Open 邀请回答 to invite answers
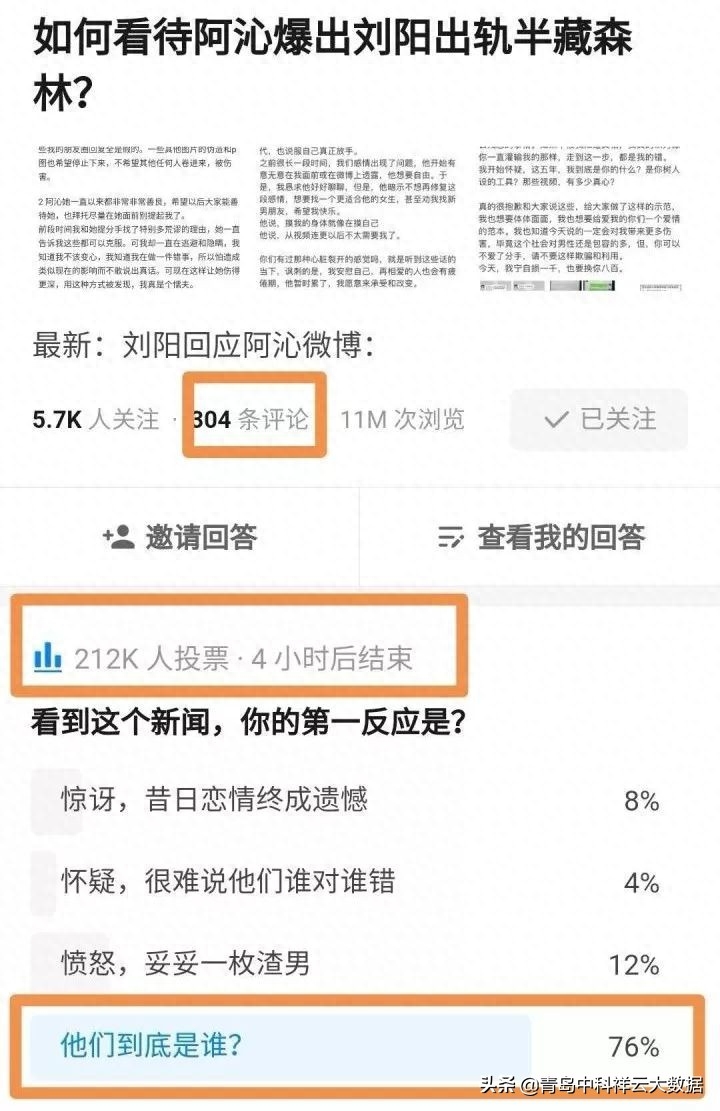Image resolution: width=720 pixels, height=1111 pixels. (x=180, y=537)
